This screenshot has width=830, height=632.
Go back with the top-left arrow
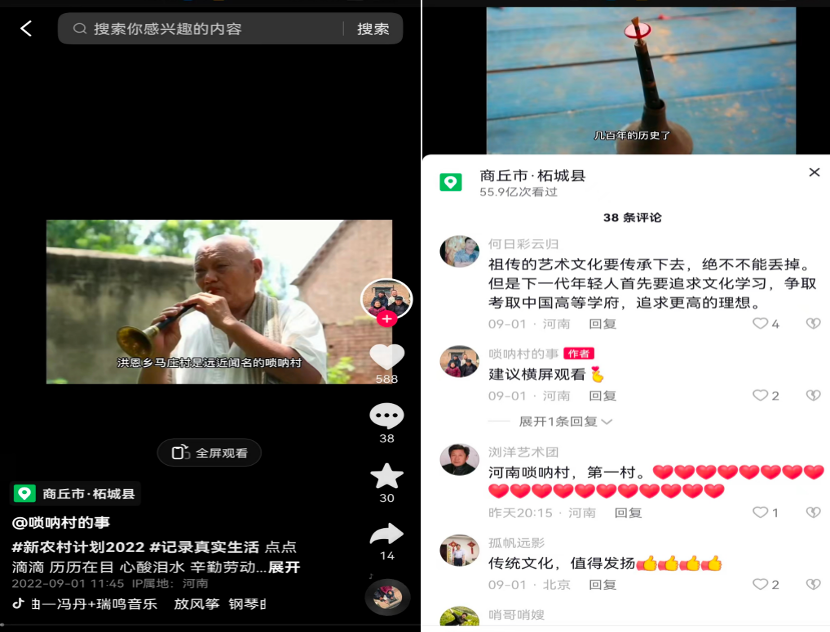(x=26, y=29)
